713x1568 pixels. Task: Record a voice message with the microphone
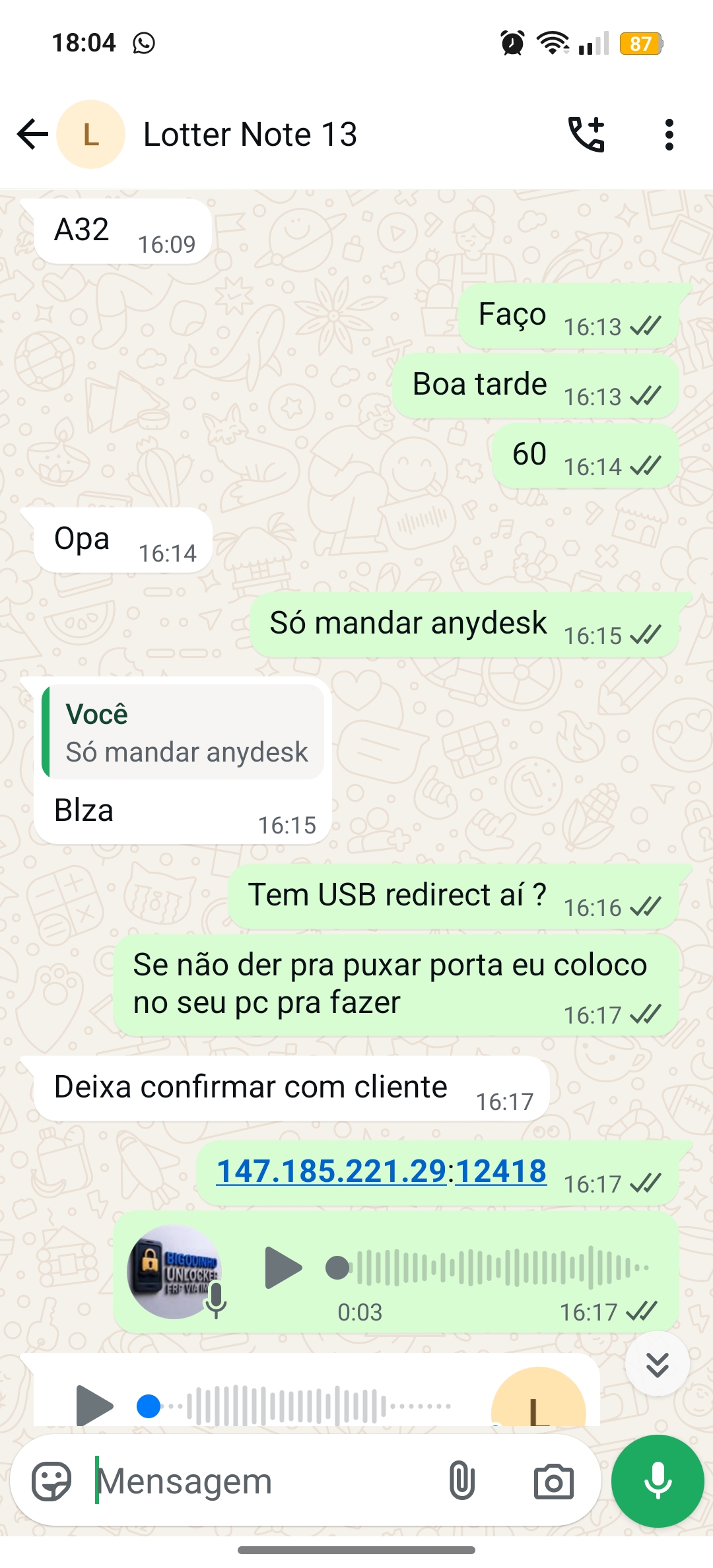(x=658, y=1481)
